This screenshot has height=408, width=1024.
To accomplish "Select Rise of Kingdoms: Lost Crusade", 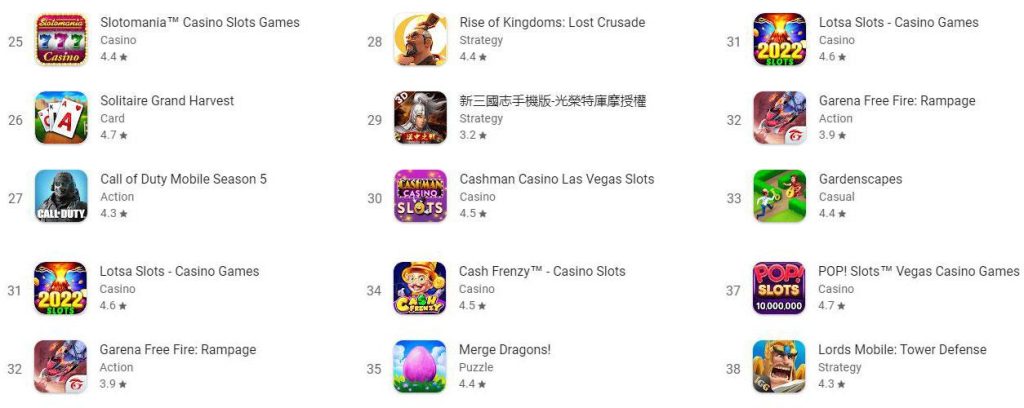I will pos(551,23).
